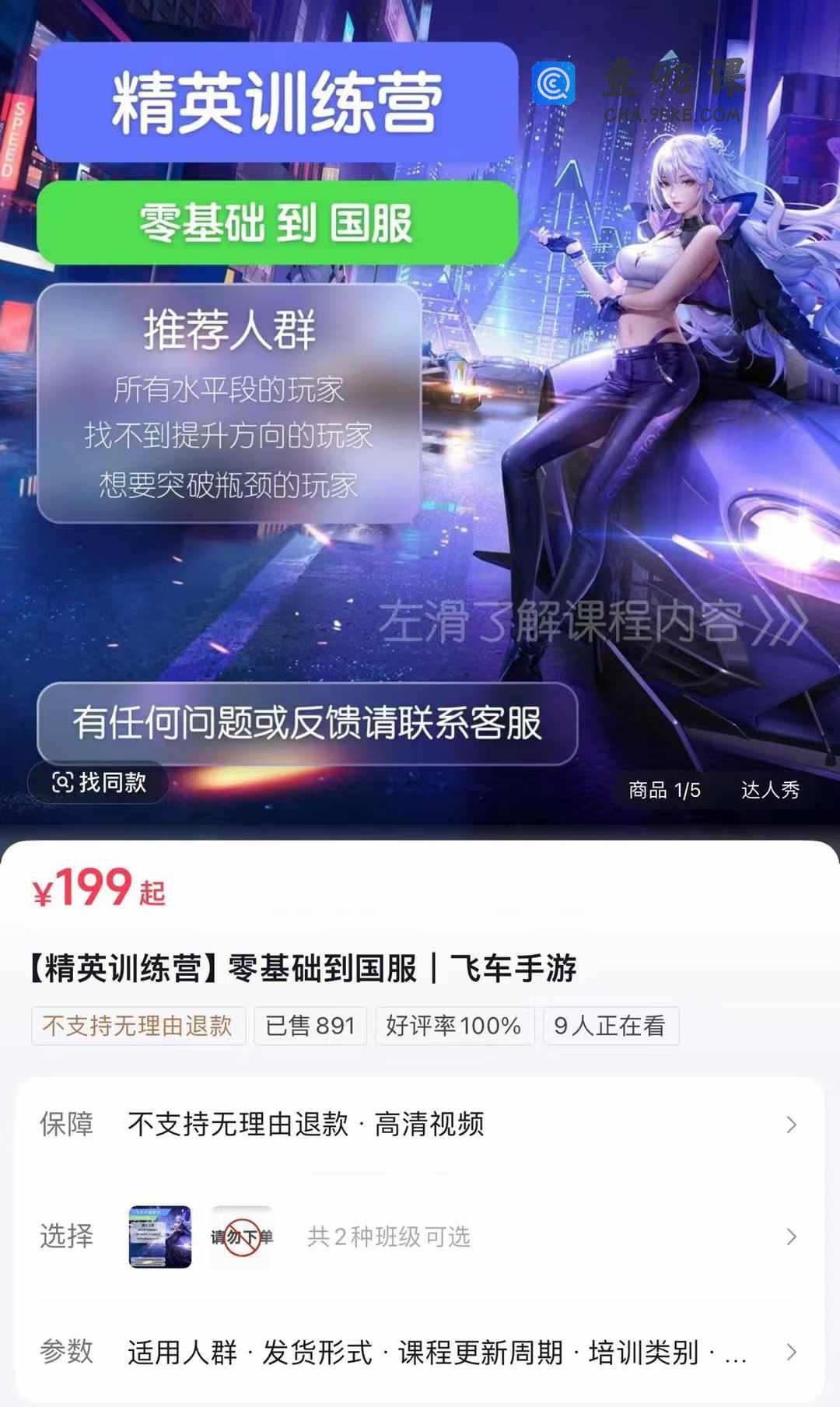Screen dimensions: 840x1407
Task: Open the 保障 guarantee details row
Action: (420, 1125)
